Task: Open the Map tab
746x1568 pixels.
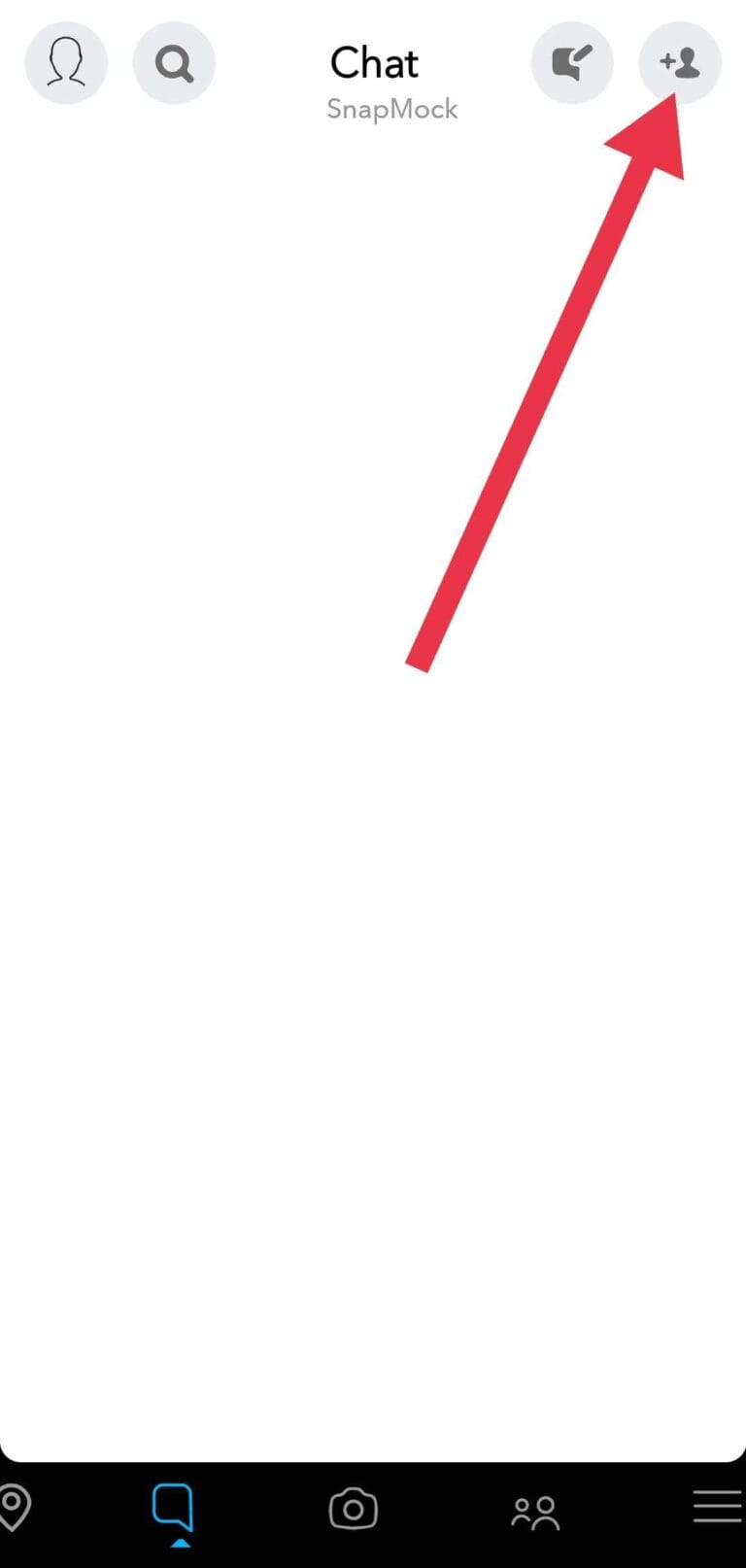Action: [16, 1508]
